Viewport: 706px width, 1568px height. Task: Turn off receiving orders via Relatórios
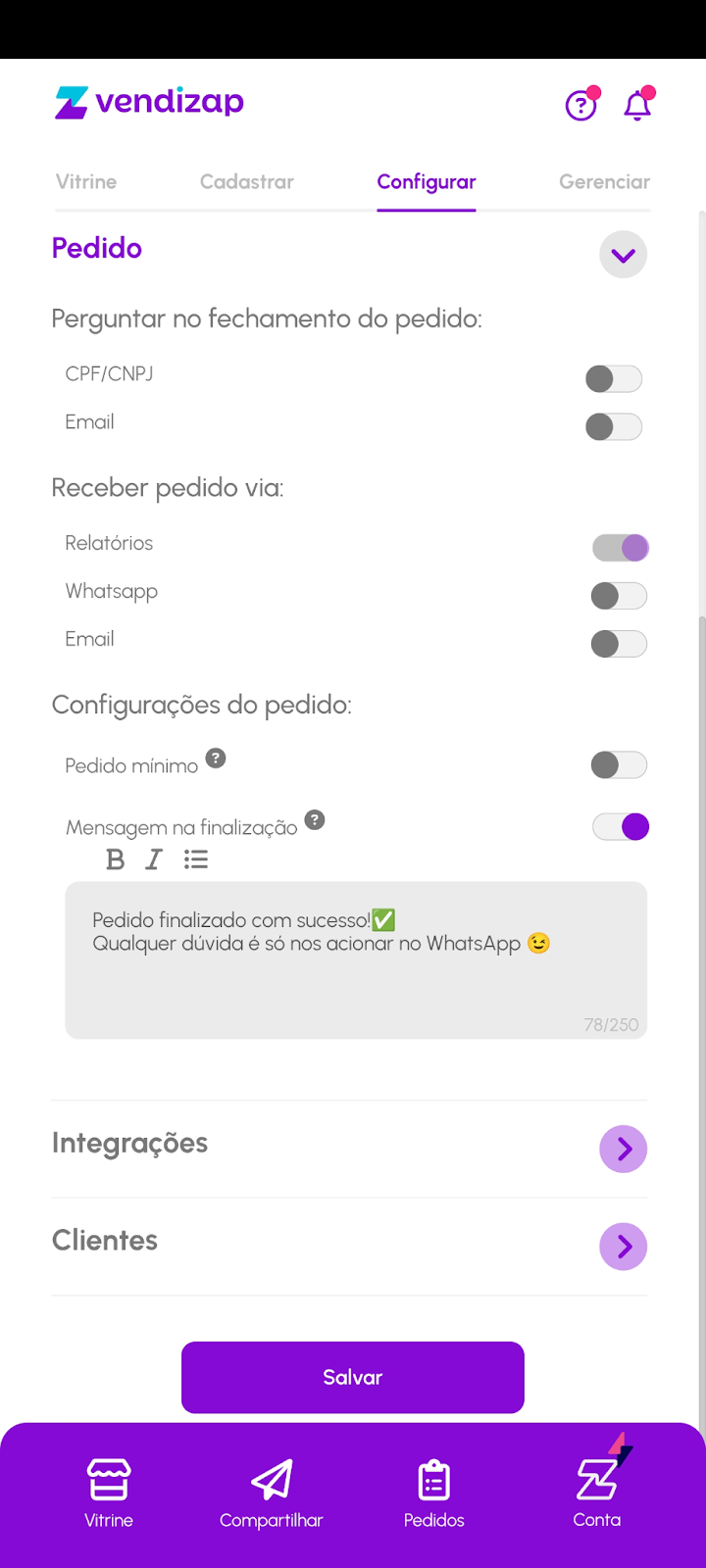point(620,548)
